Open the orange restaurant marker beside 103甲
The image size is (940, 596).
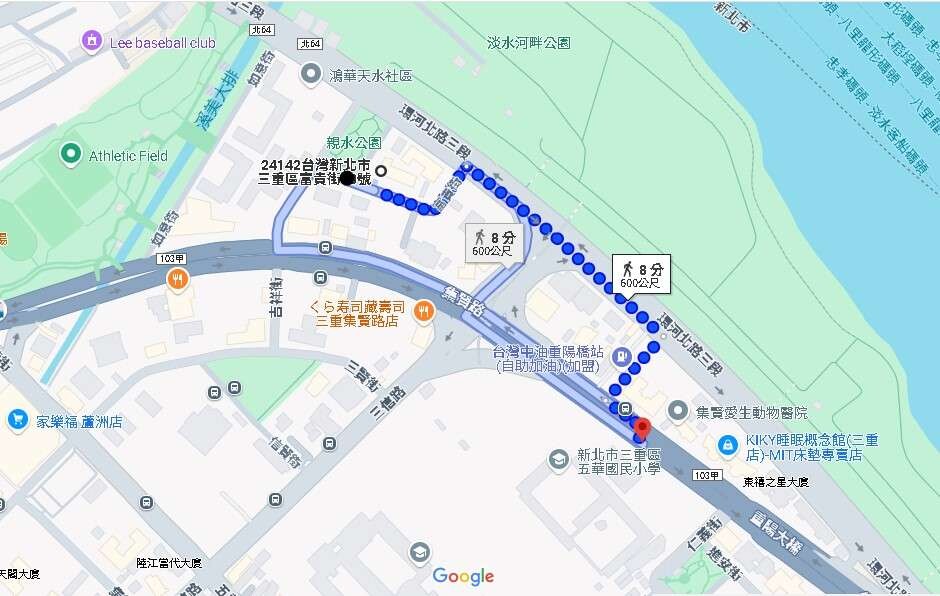[x=177, y=279]
